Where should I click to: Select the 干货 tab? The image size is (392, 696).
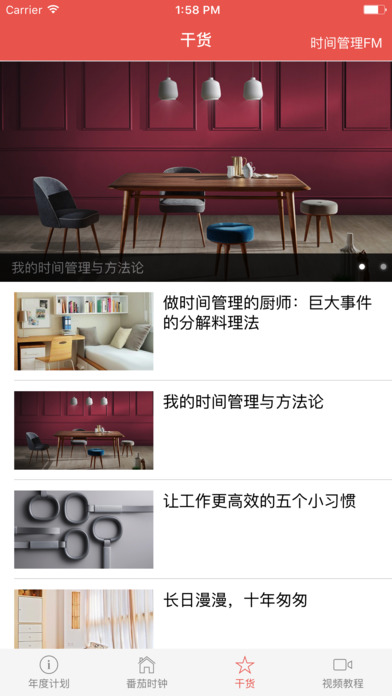click(x=245, y=672)
